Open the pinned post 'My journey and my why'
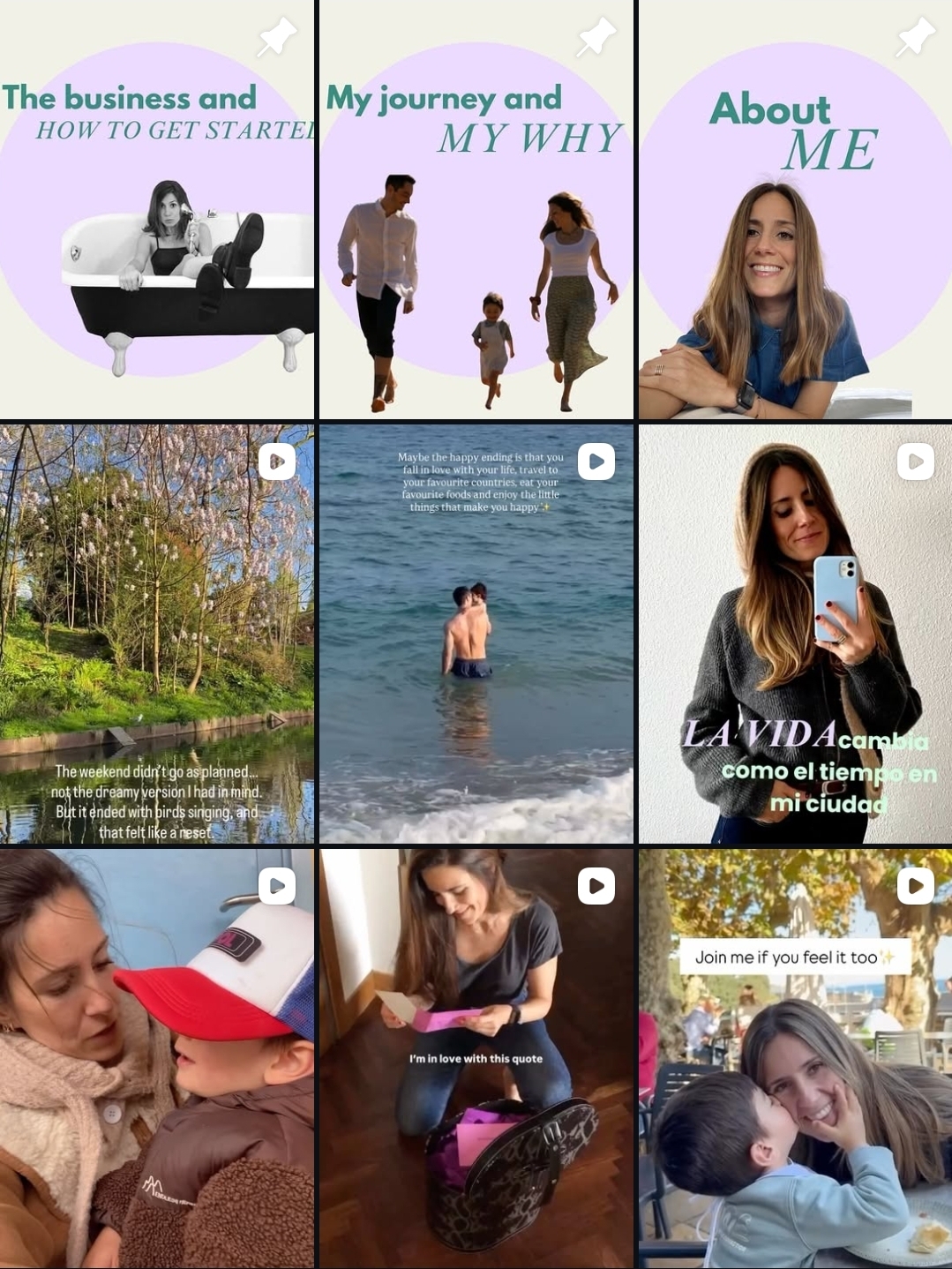The width and height of the screenshot is (952, 1269). pyautogui.click(x=476, y=209)
